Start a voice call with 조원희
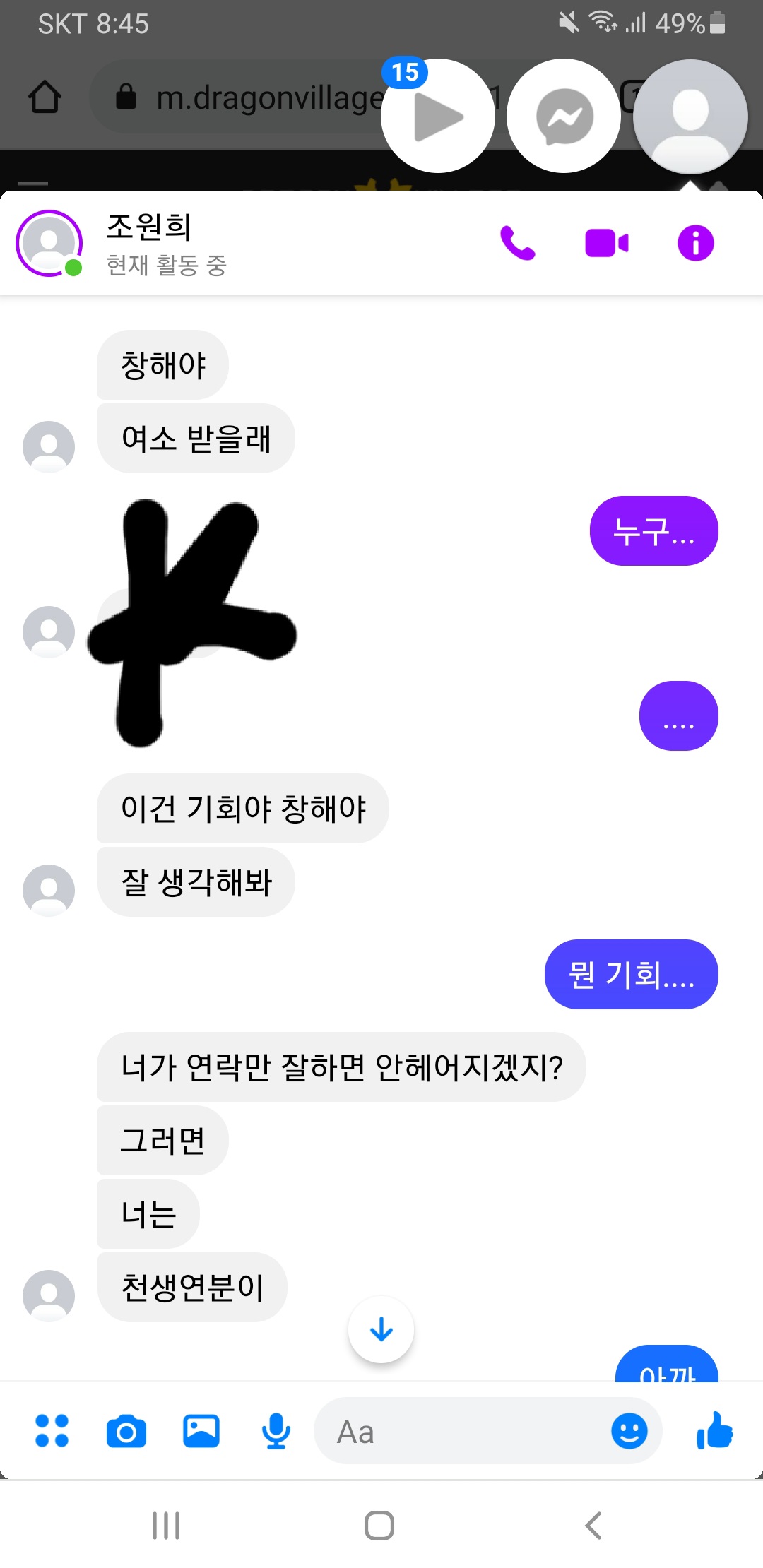 click(517, 244)
